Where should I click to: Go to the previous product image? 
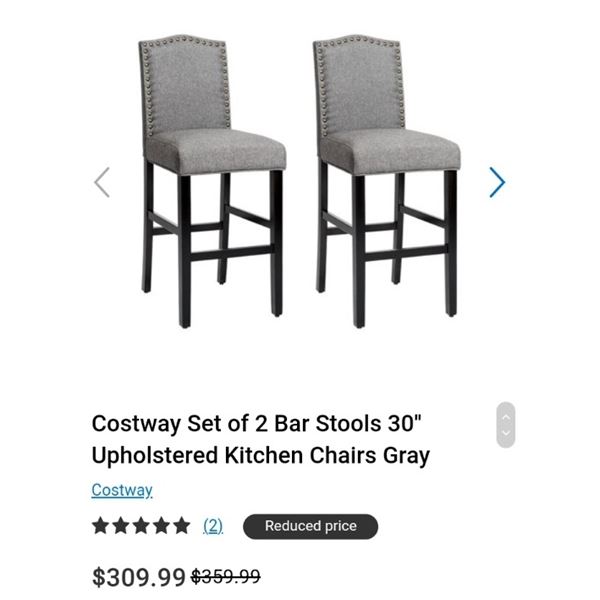[102, 181]
